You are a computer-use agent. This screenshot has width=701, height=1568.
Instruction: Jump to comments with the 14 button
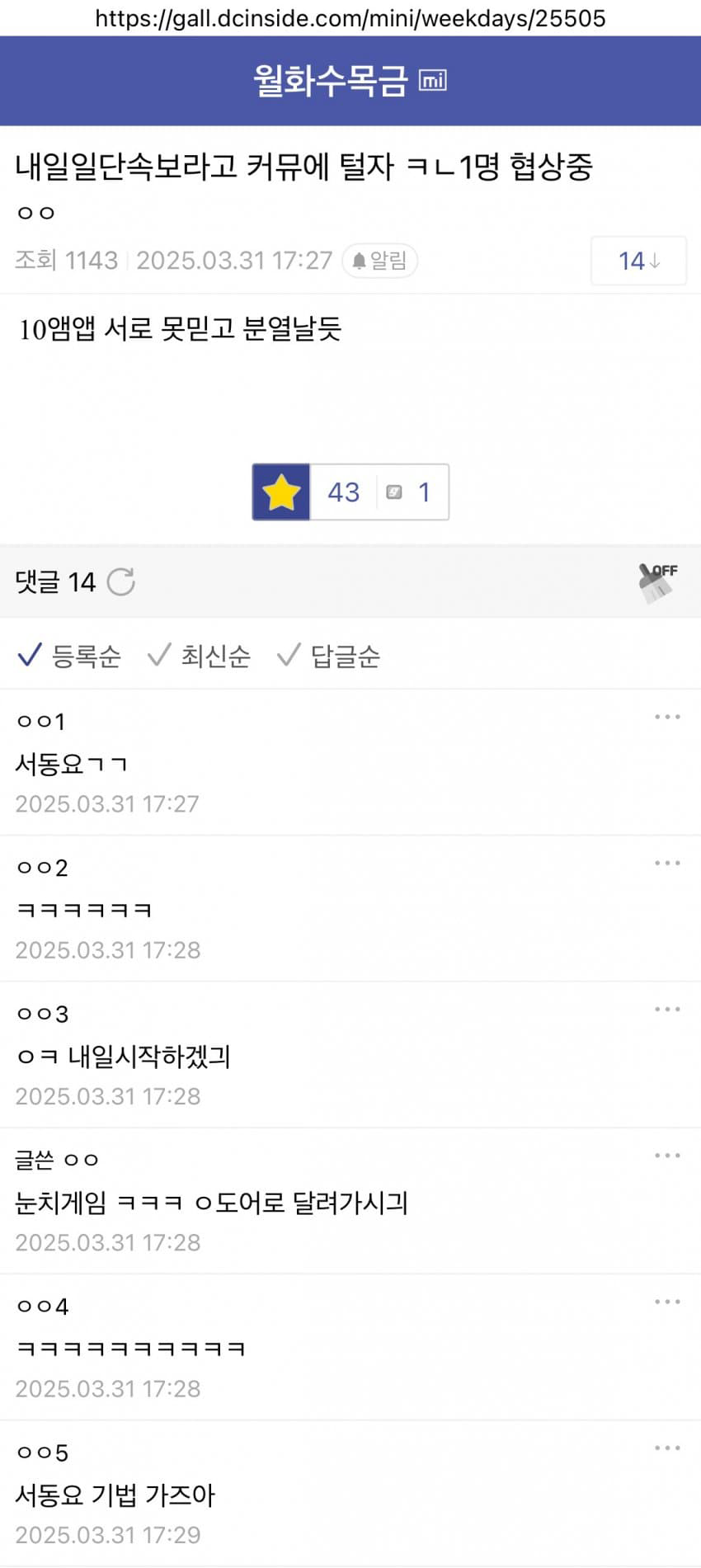[x=638, y=261]
